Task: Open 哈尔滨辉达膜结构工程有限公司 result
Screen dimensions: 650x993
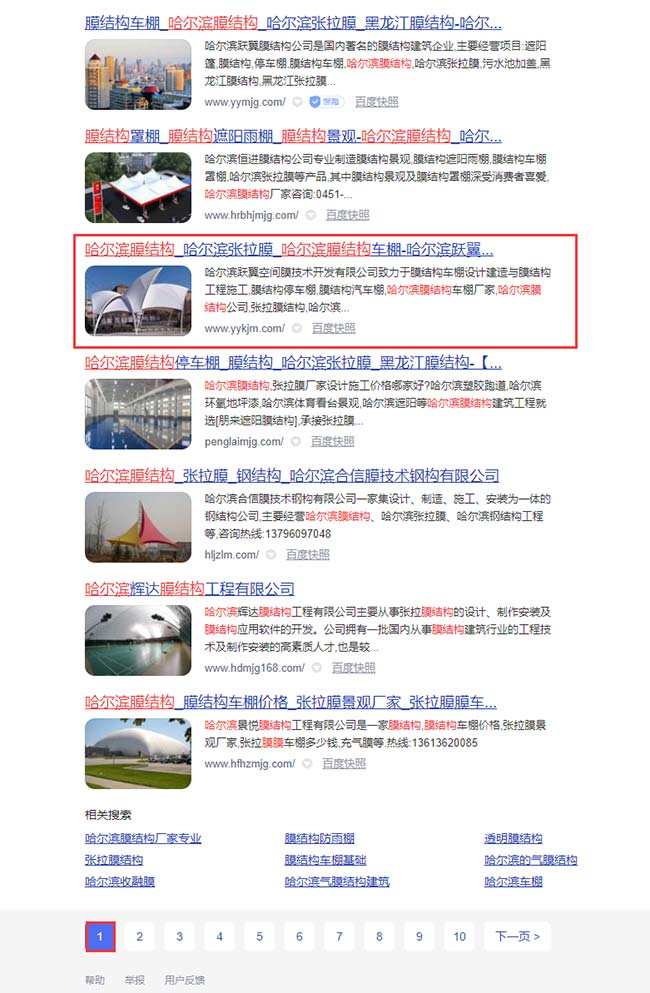Action: pos(190,588)
